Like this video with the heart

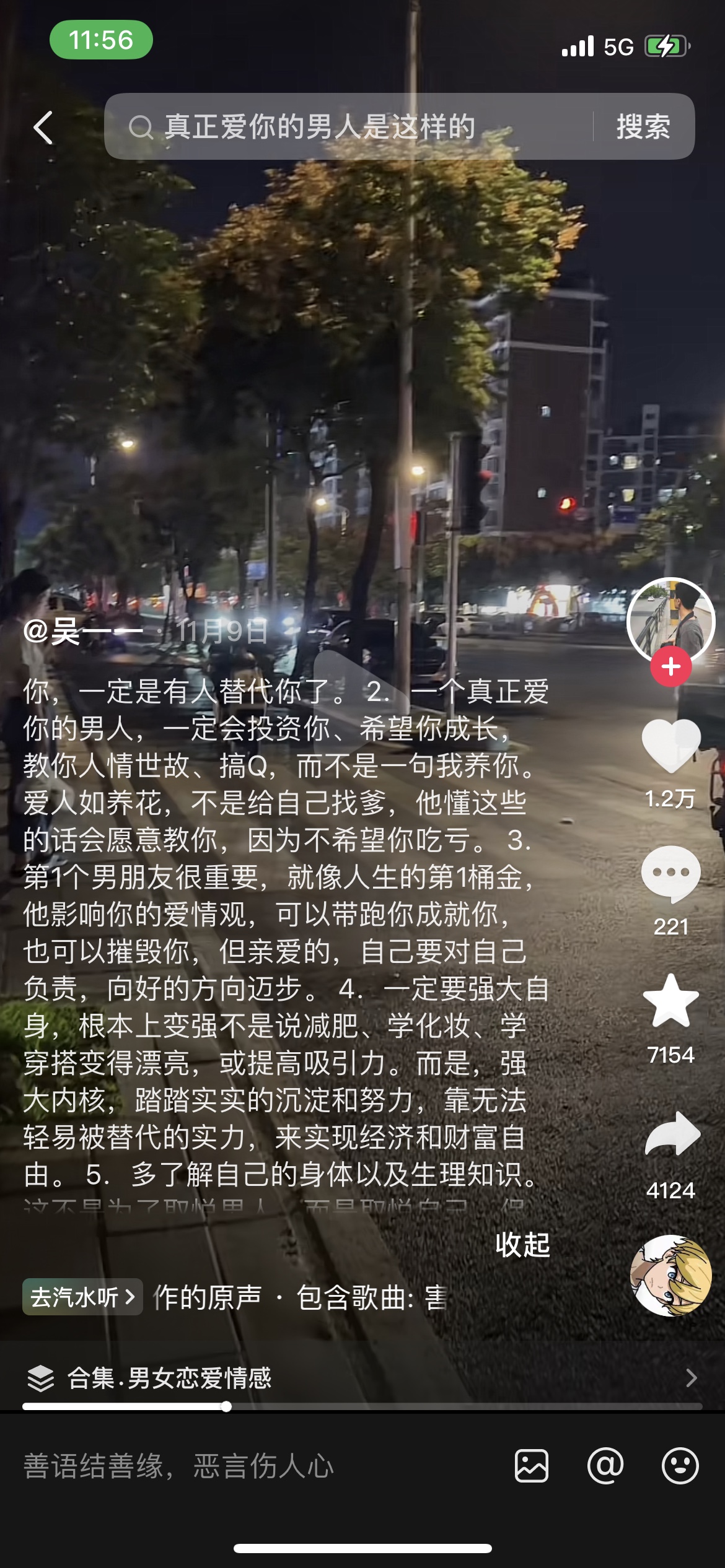[670, 746]
